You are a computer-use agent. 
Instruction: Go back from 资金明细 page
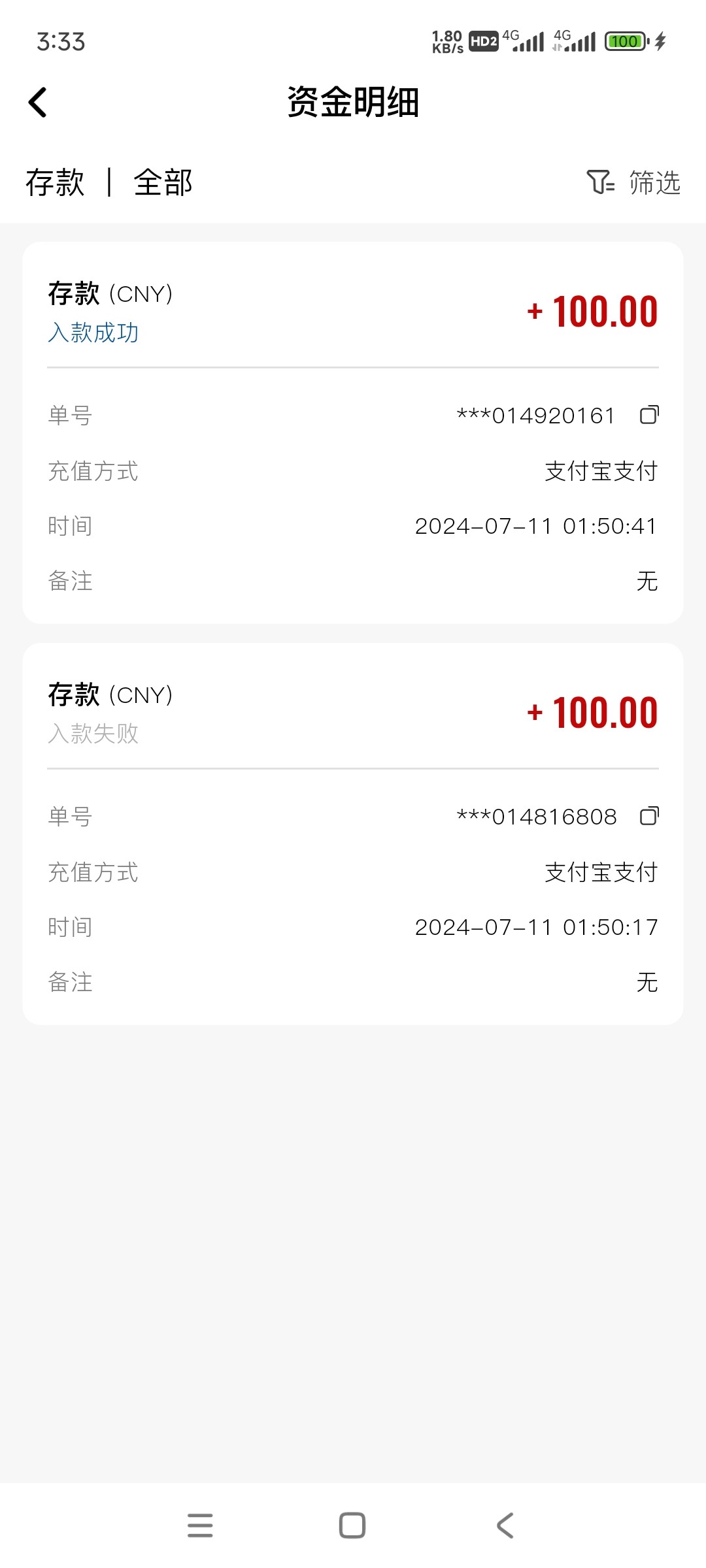coord(38,103)
